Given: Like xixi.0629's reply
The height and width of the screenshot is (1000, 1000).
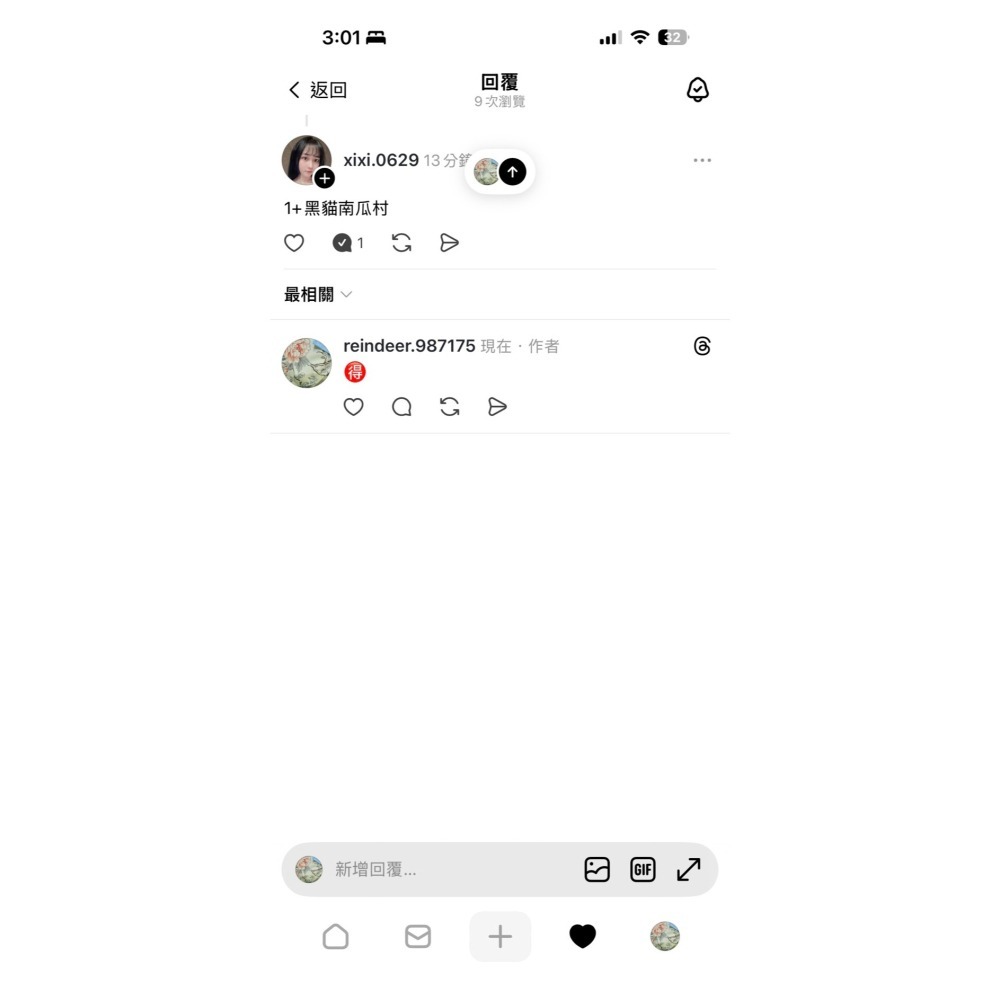Looking at the screenshot, I should pos(294,243).
